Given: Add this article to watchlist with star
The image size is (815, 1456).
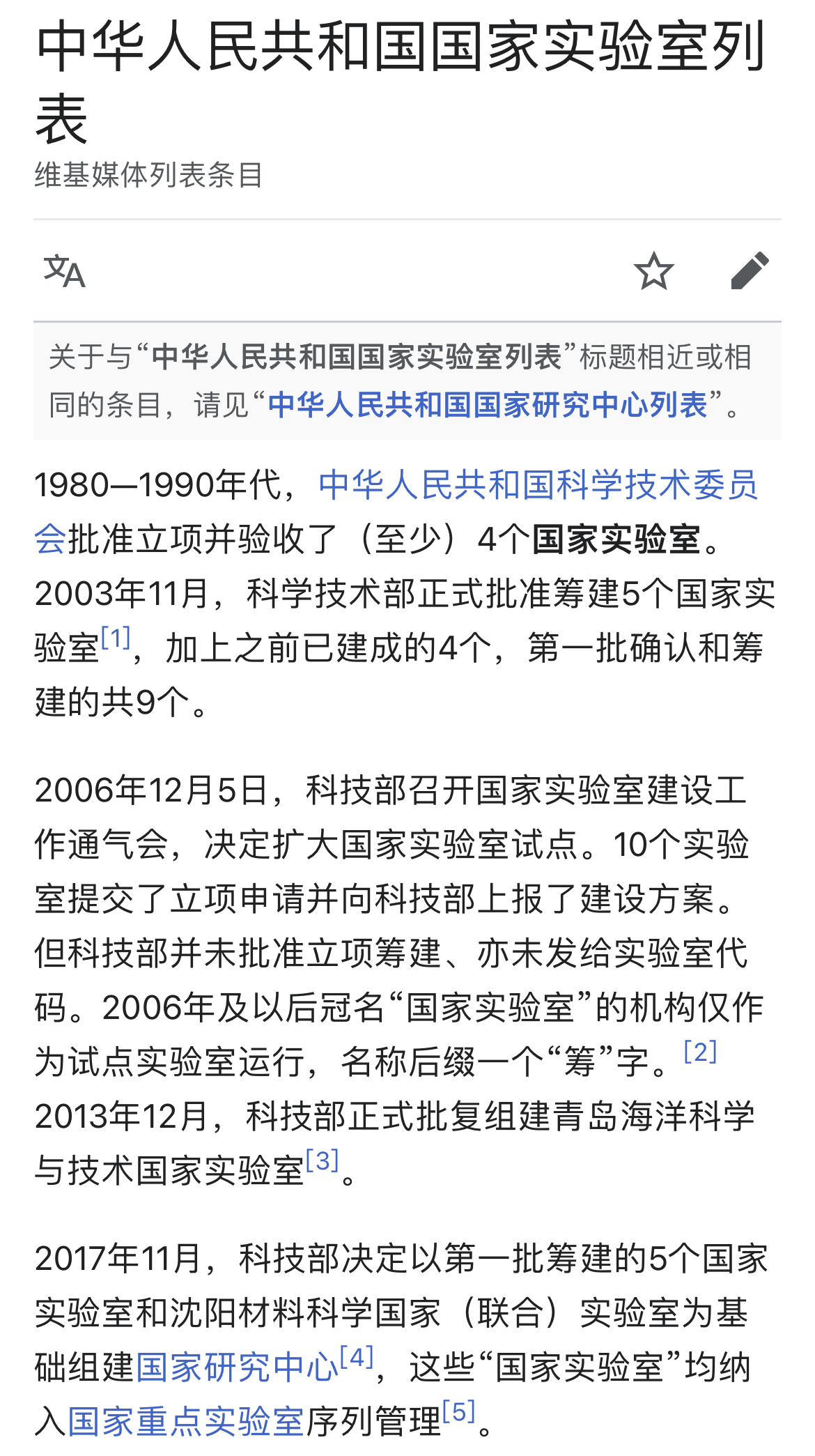Looking at the screenshot, I should (653, 271).
